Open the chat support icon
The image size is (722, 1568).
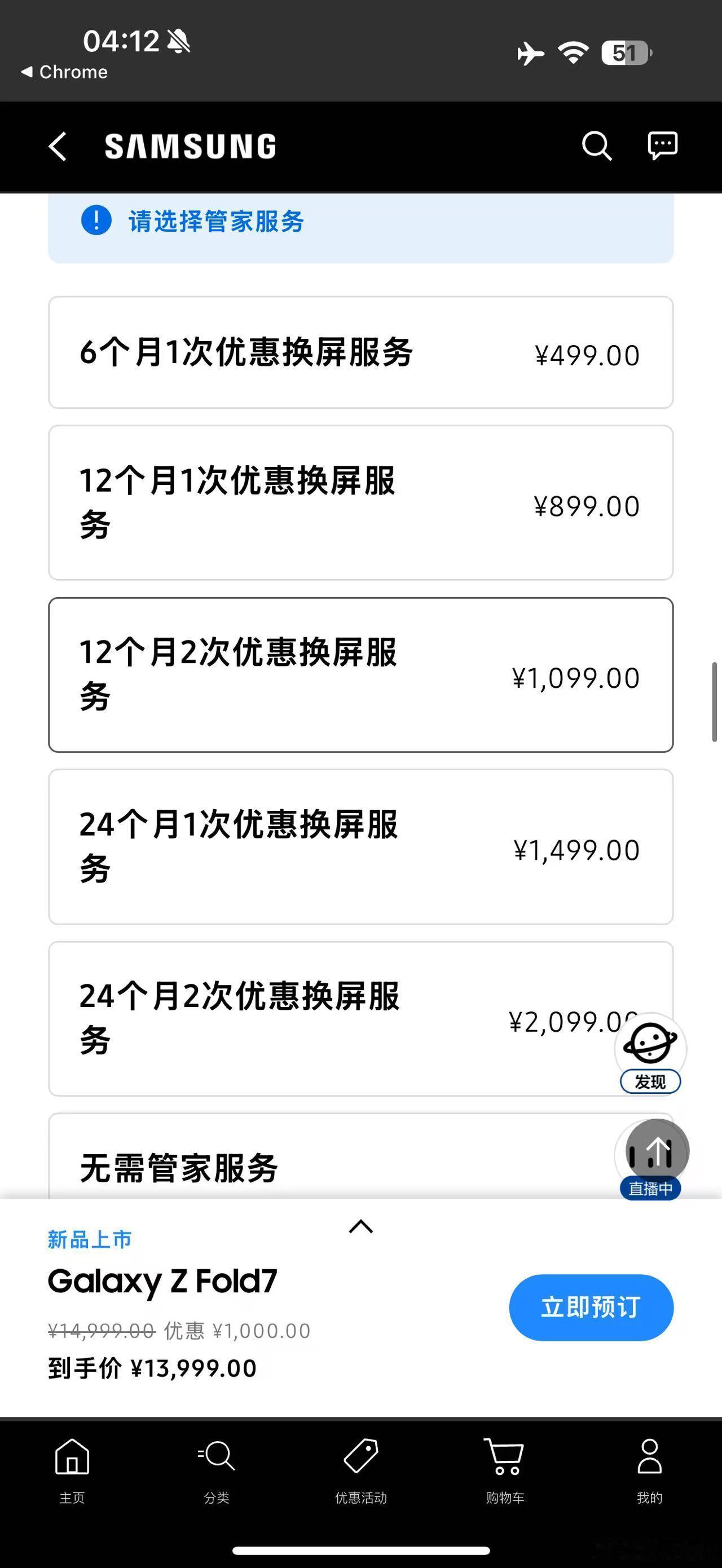click(662, 146)
